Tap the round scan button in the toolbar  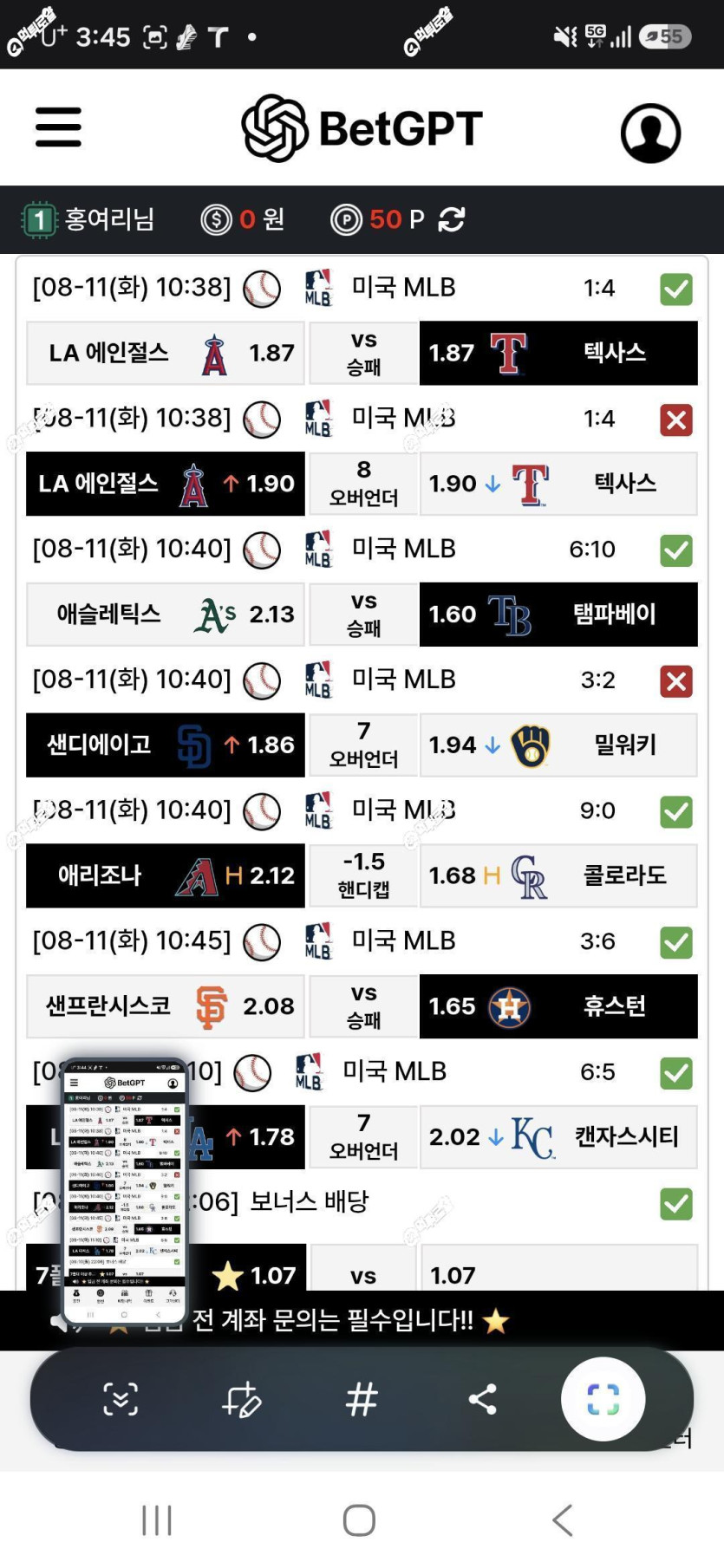click(x=603, y=1398)
